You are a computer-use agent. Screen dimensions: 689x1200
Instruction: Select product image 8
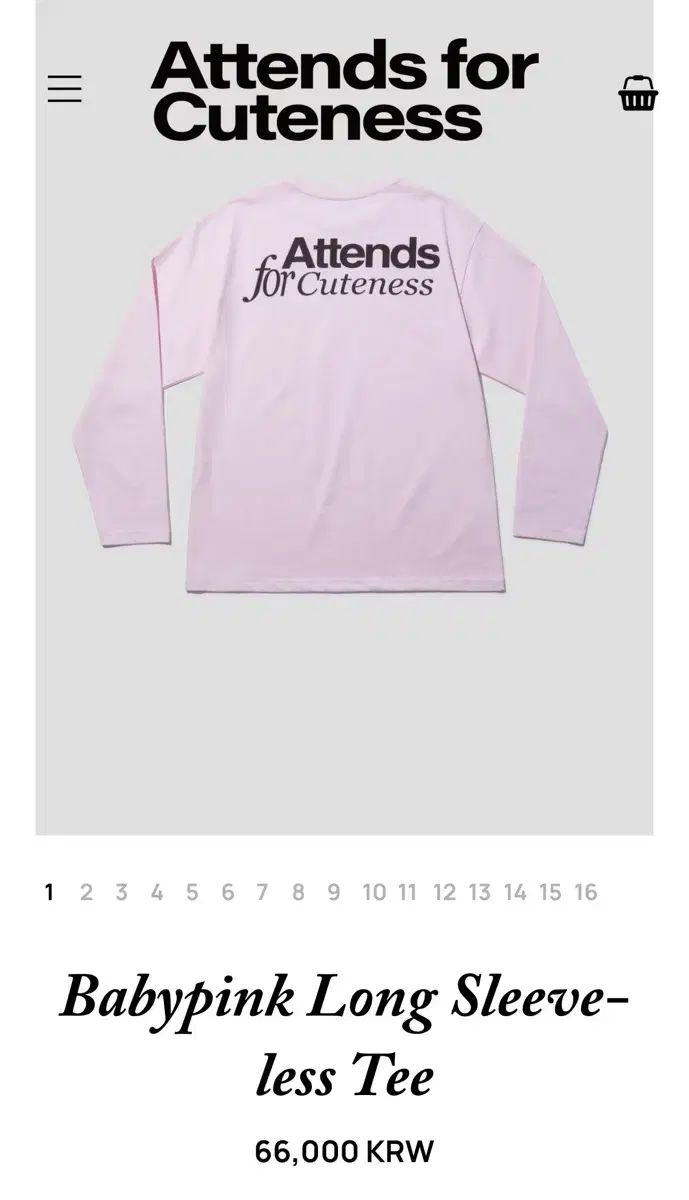[298, 892]
